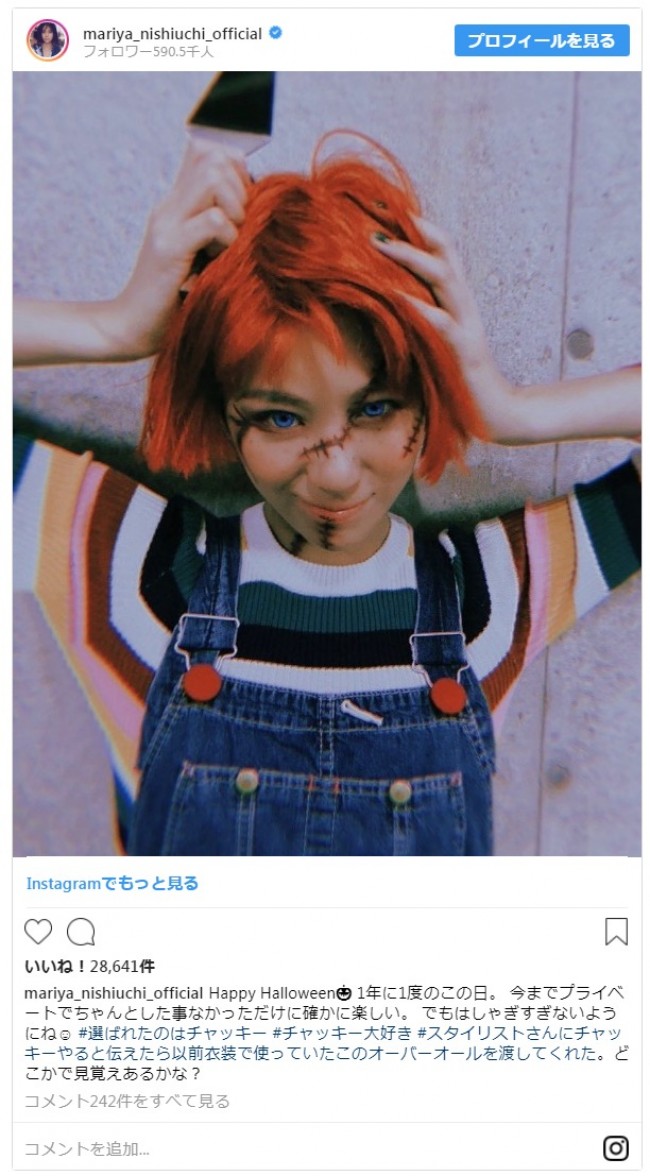Image resolution: width=650 pixels, height=1176 pixels.
Task: Tap the コメントを追加 comment field
Action: [88, 1148]
